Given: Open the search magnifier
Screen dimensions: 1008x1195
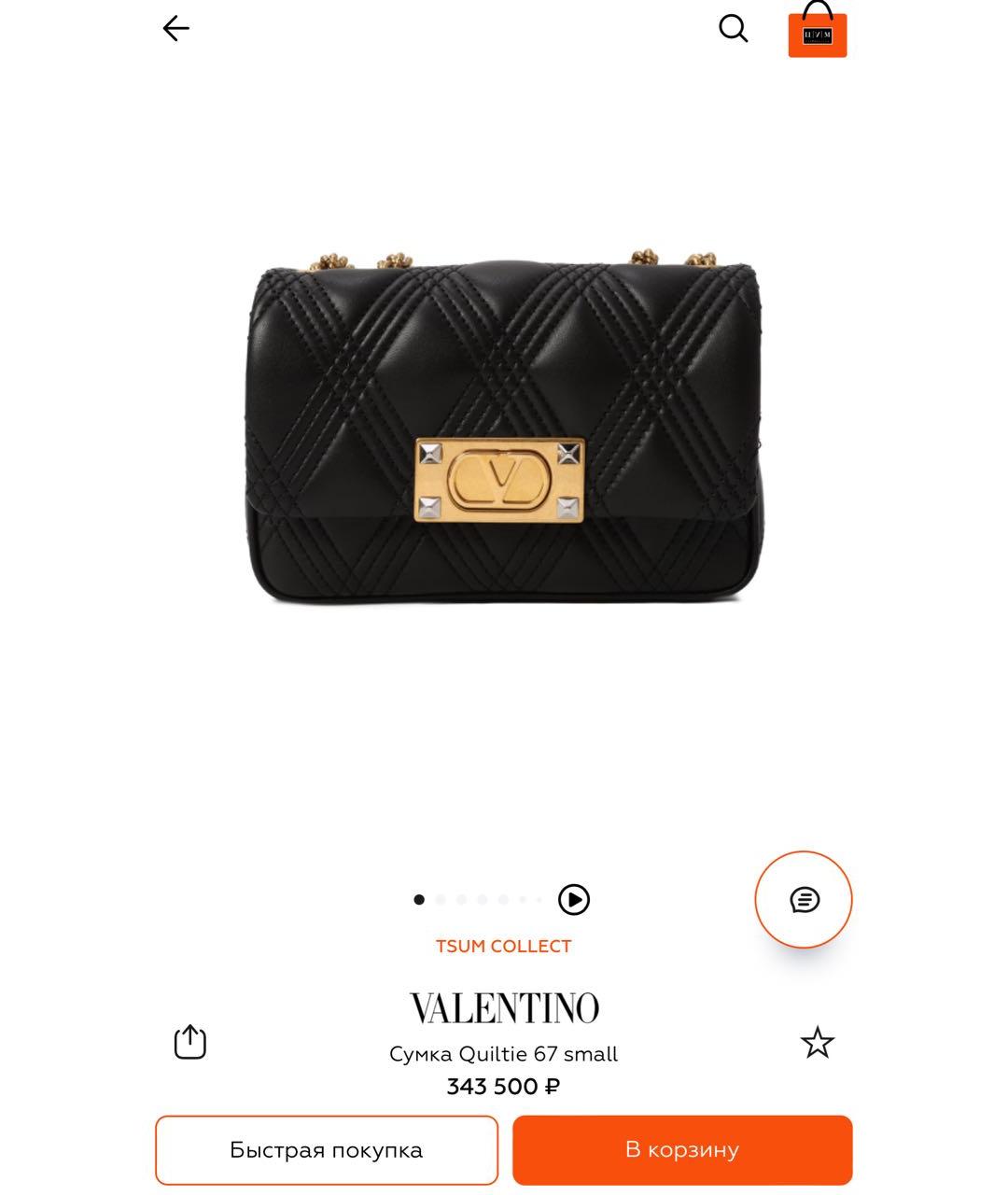Looking at the screenshot, I should pos(734,29).
